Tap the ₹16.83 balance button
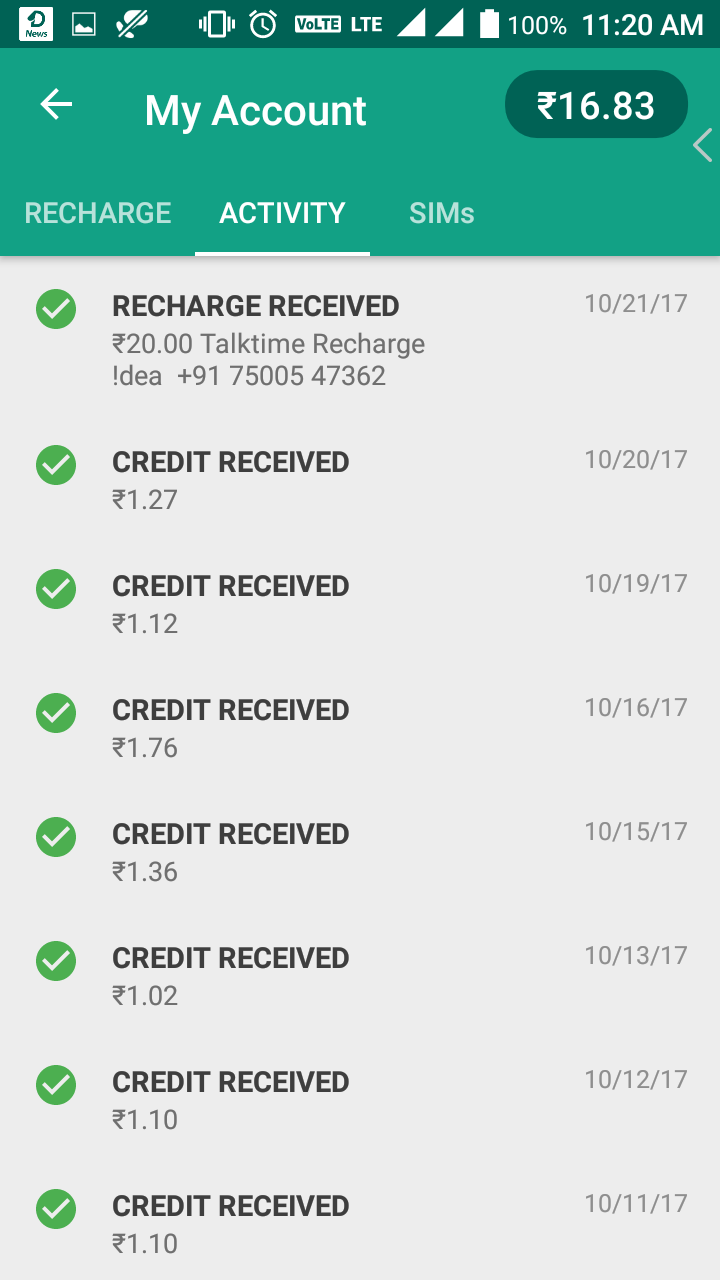The height and width of the screenshot is (1280, 720). point(596,105)
